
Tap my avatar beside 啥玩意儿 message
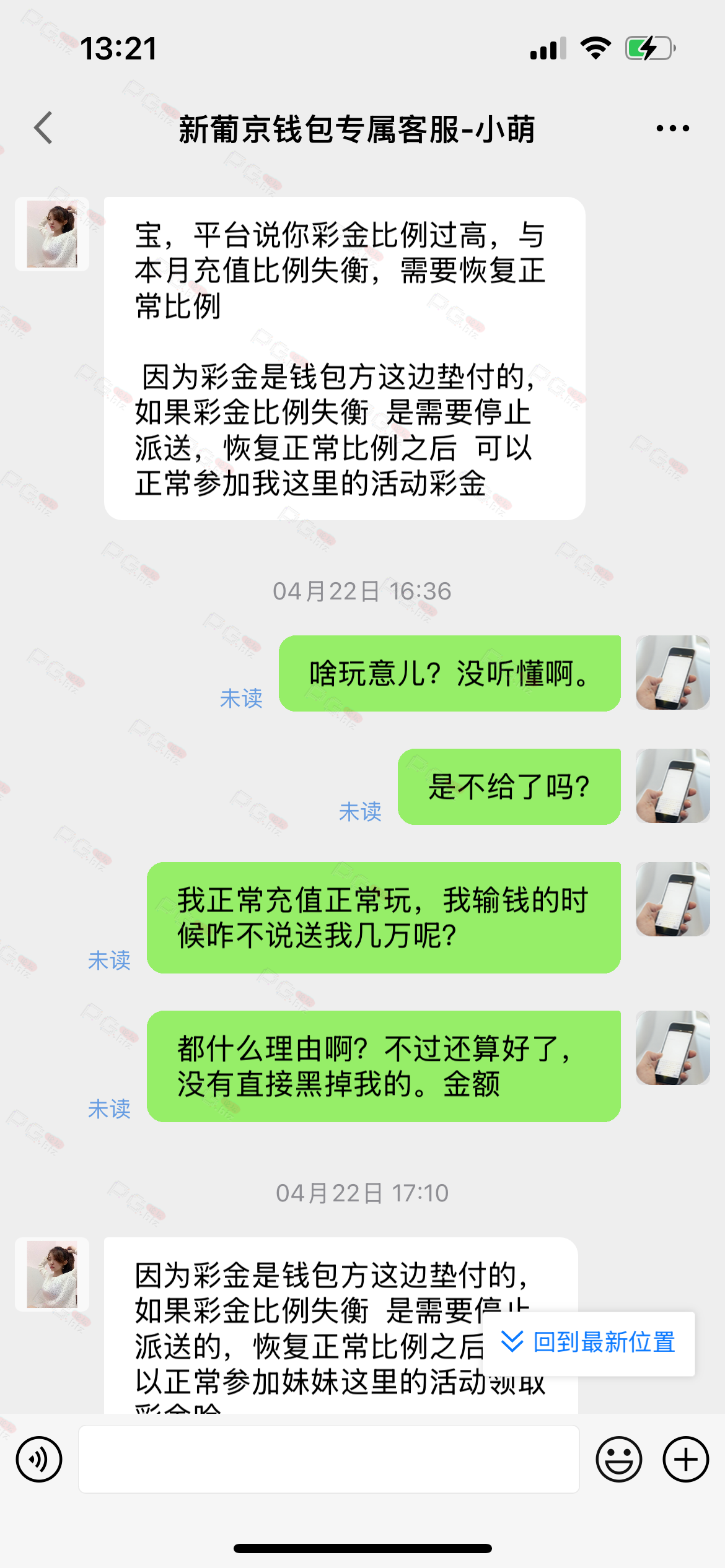[672, 673]
